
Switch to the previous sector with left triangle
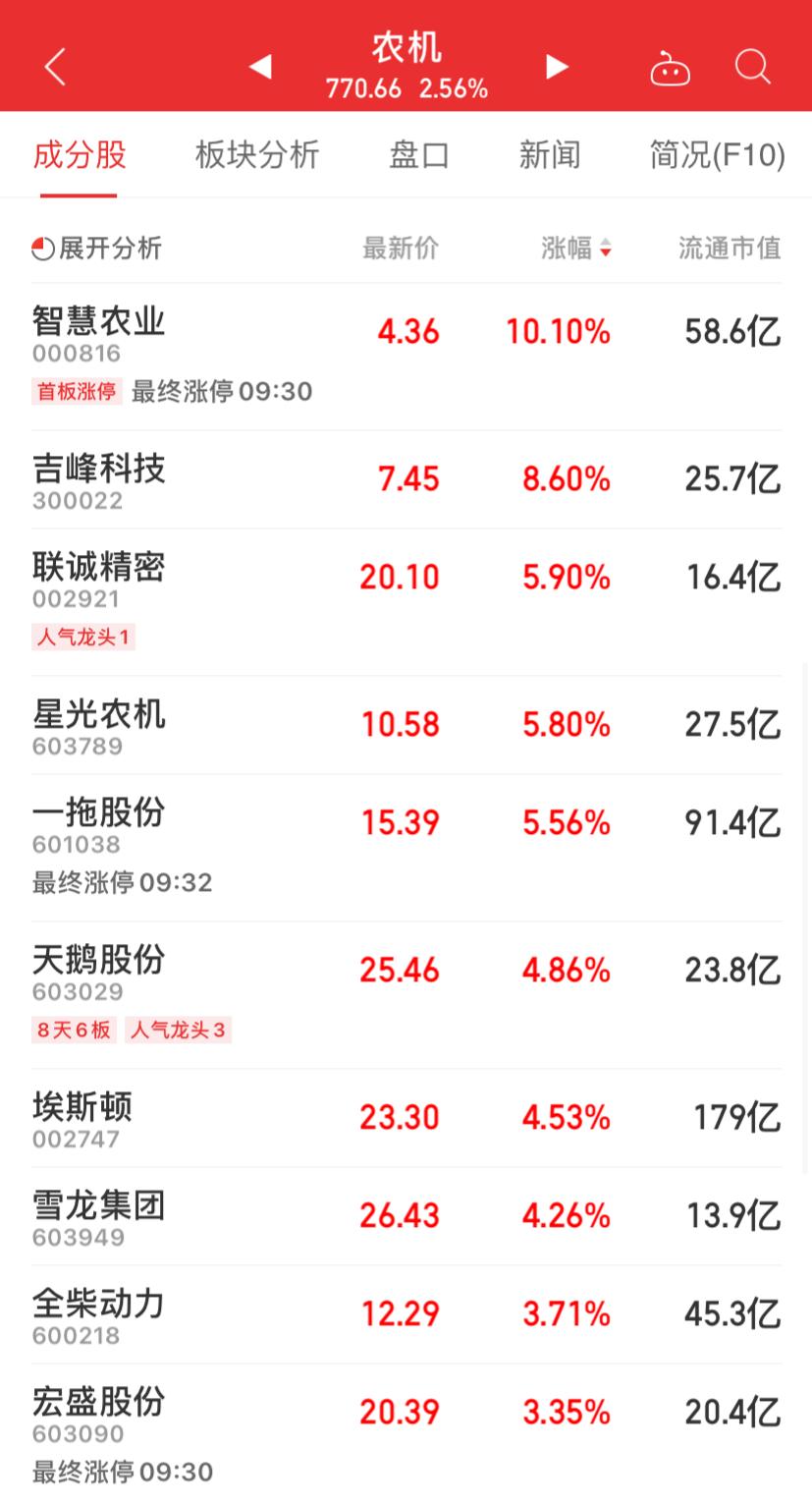click(260, 67)
